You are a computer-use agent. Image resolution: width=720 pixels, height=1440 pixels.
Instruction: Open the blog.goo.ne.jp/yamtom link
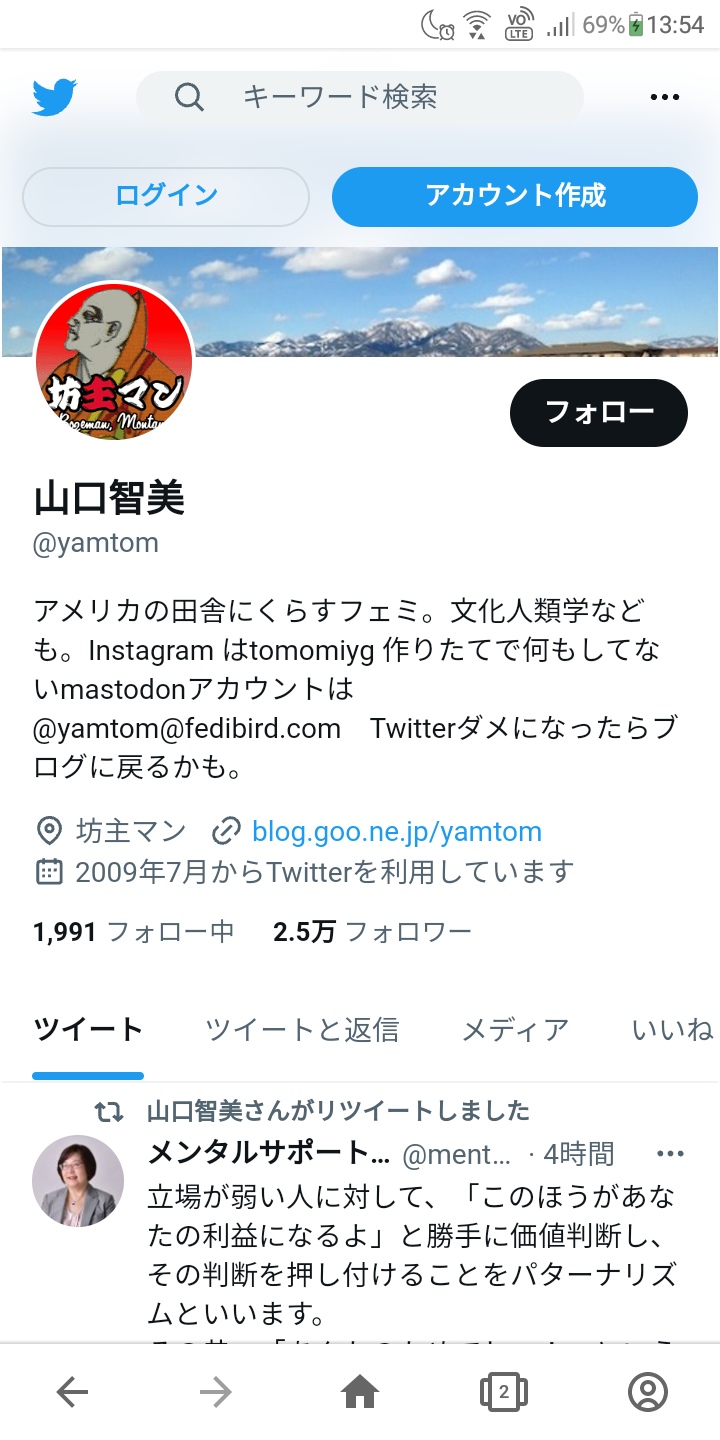pos(397,831)
